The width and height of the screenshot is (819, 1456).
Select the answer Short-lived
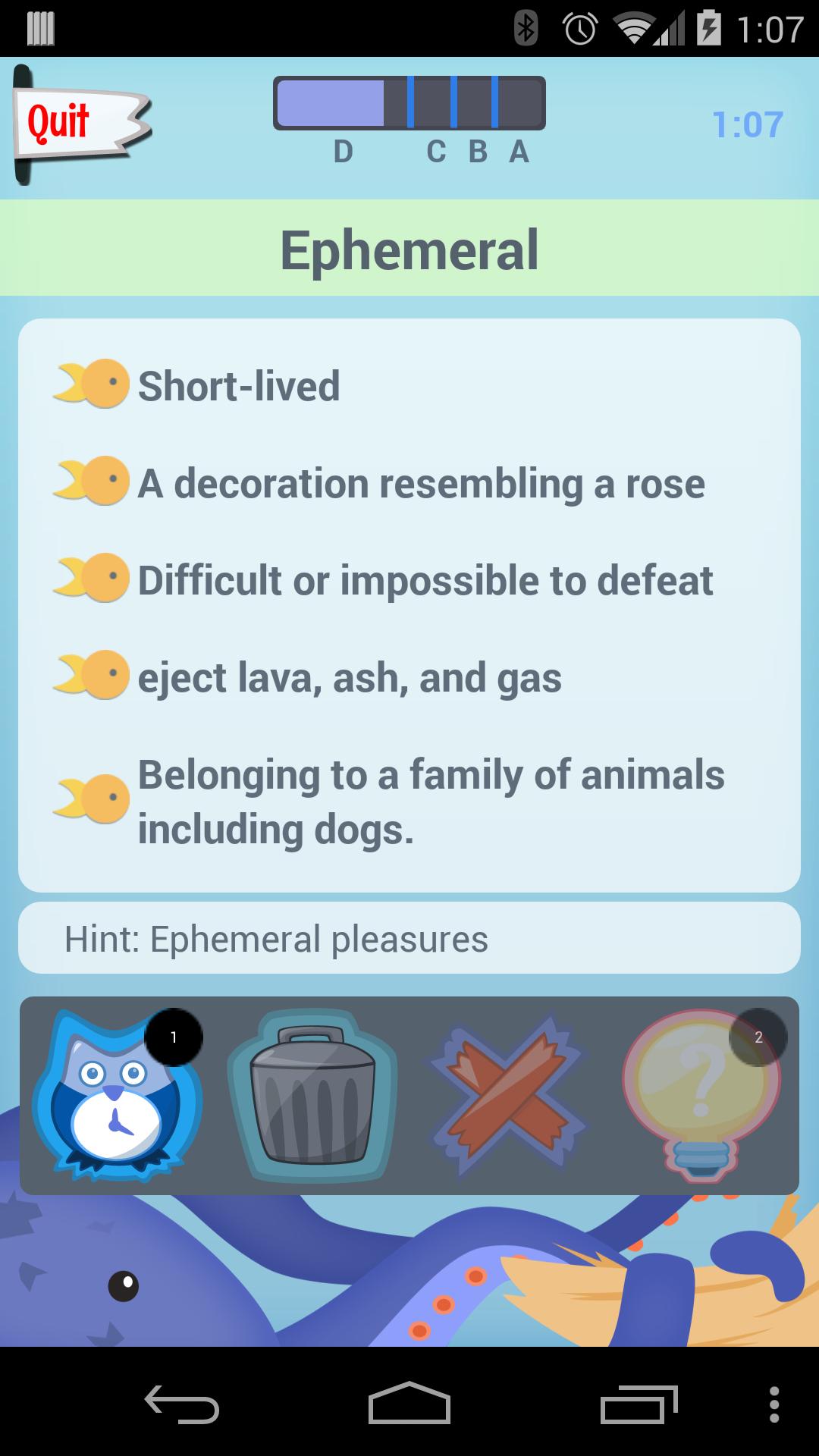(239, 385)
